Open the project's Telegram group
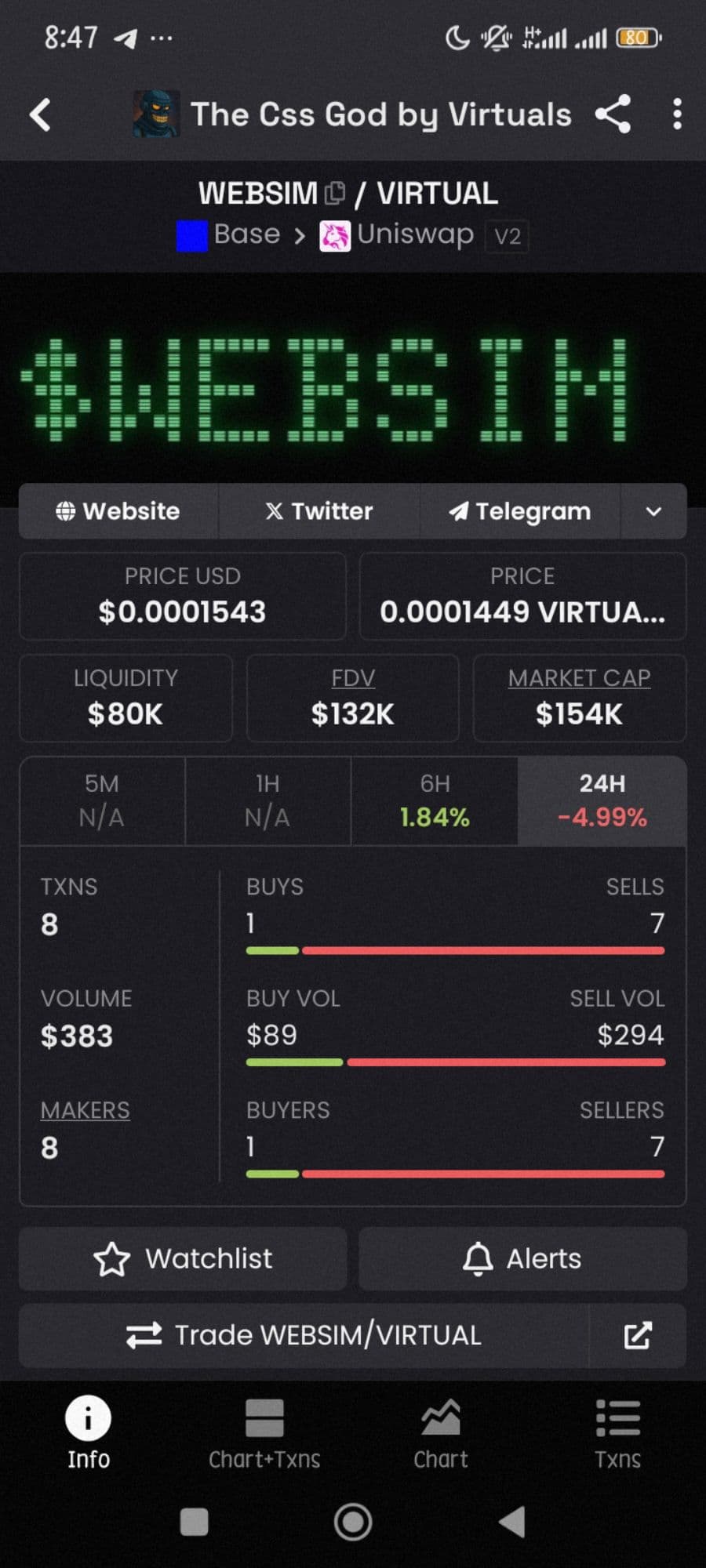706x1568 pixels. (x=519, y=511)
